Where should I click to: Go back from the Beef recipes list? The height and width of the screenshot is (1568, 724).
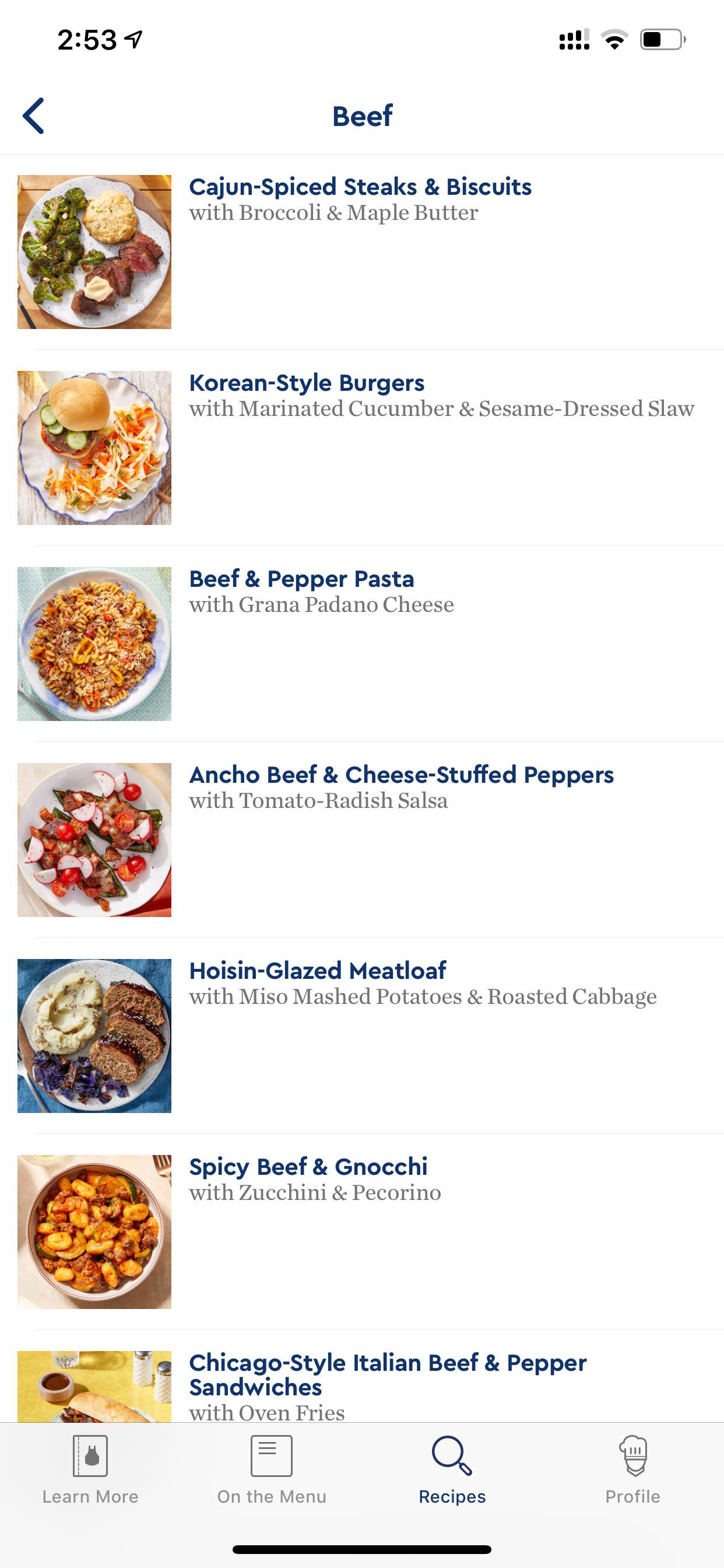pos(33,116)
